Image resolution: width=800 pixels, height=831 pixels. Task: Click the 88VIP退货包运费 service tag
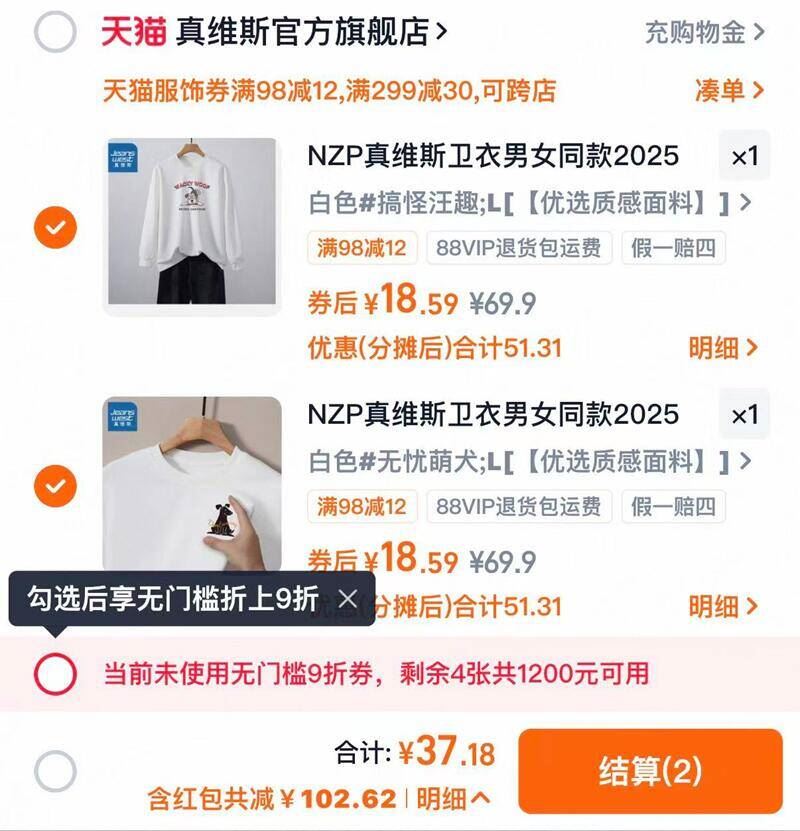coord(520,246)
